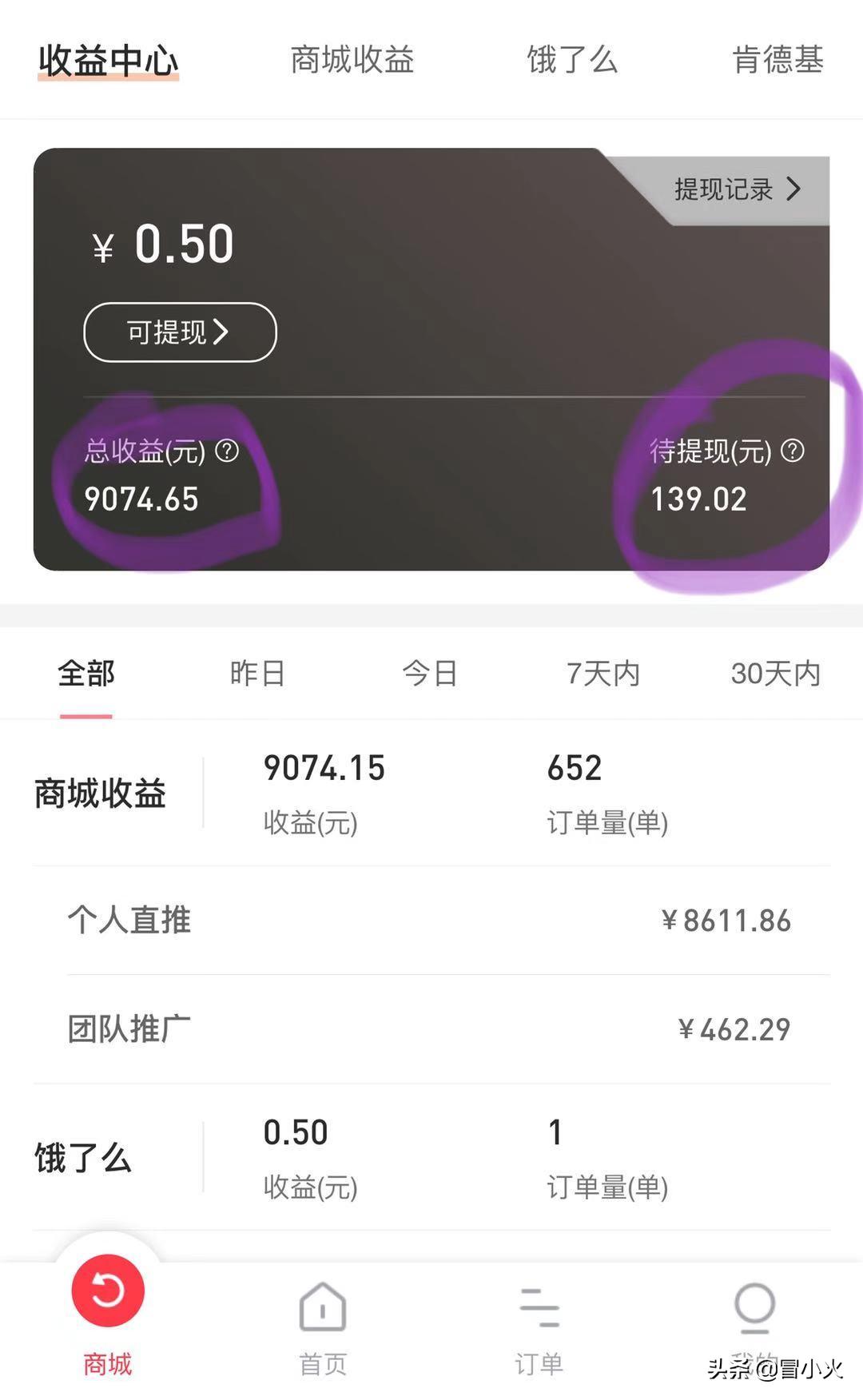863x1400 pixels.
Task: Select the 全部 tab with red underline
Action: tap(85, 674)
